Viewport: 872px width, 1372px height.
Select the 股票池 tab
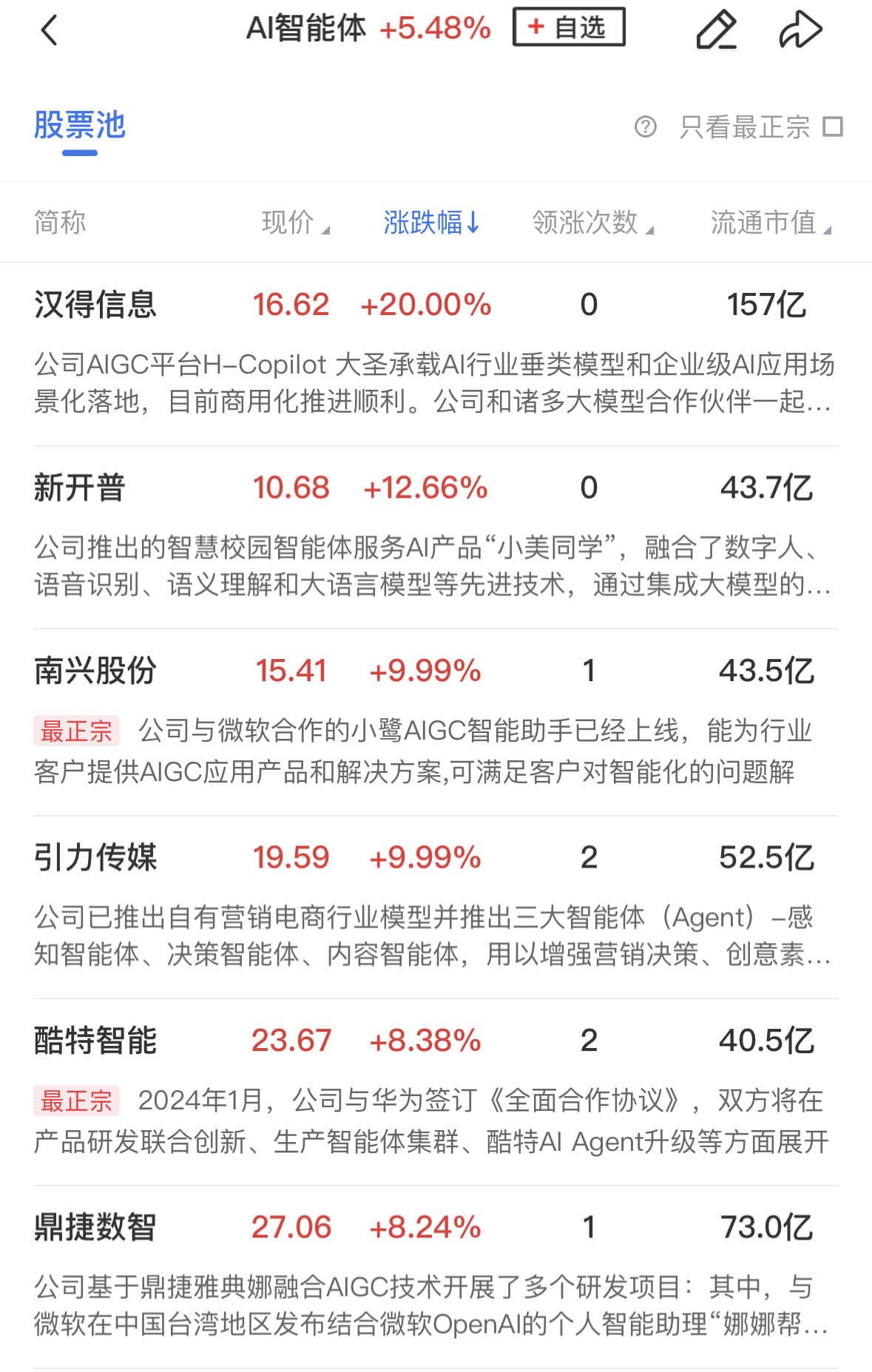pos(79,126)
